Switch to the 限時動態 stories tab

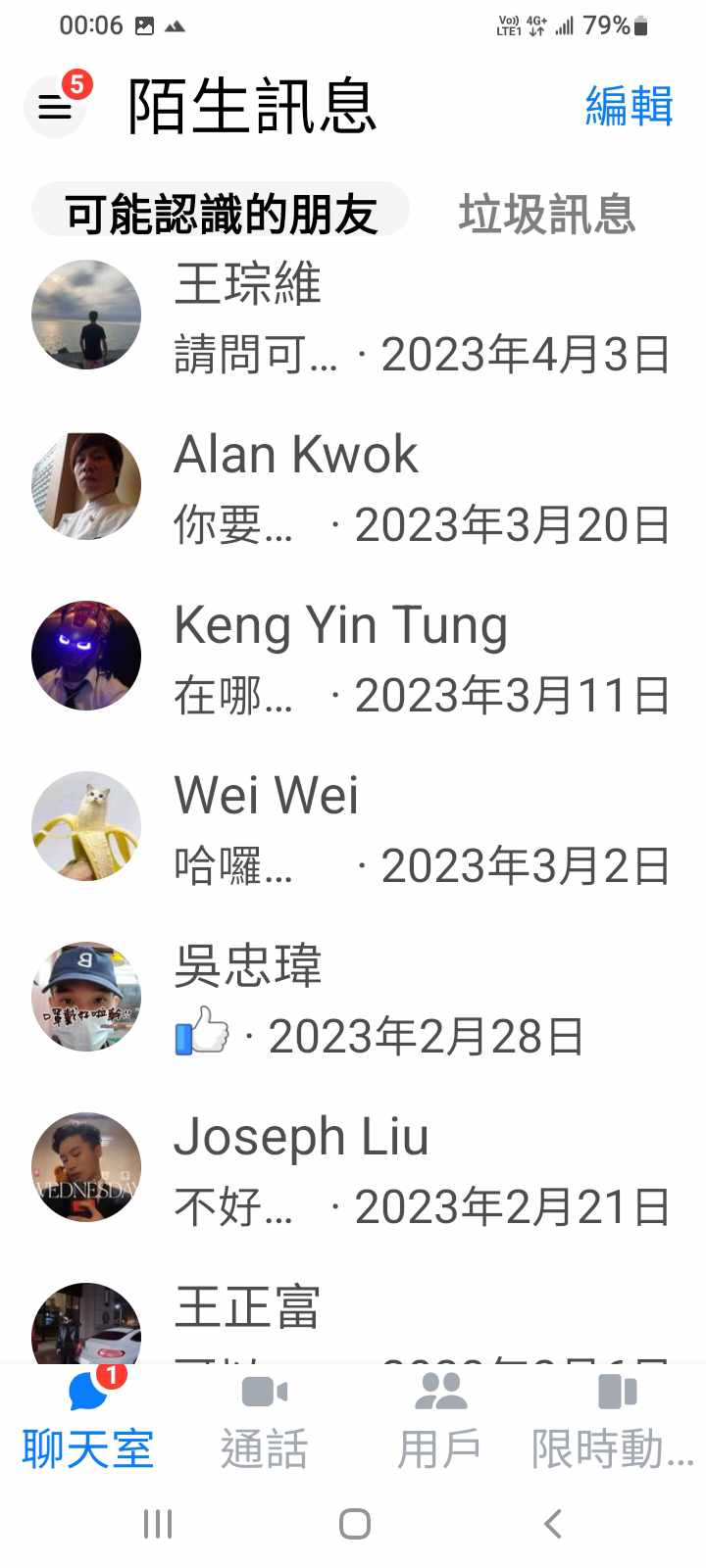pos(614,1423)
